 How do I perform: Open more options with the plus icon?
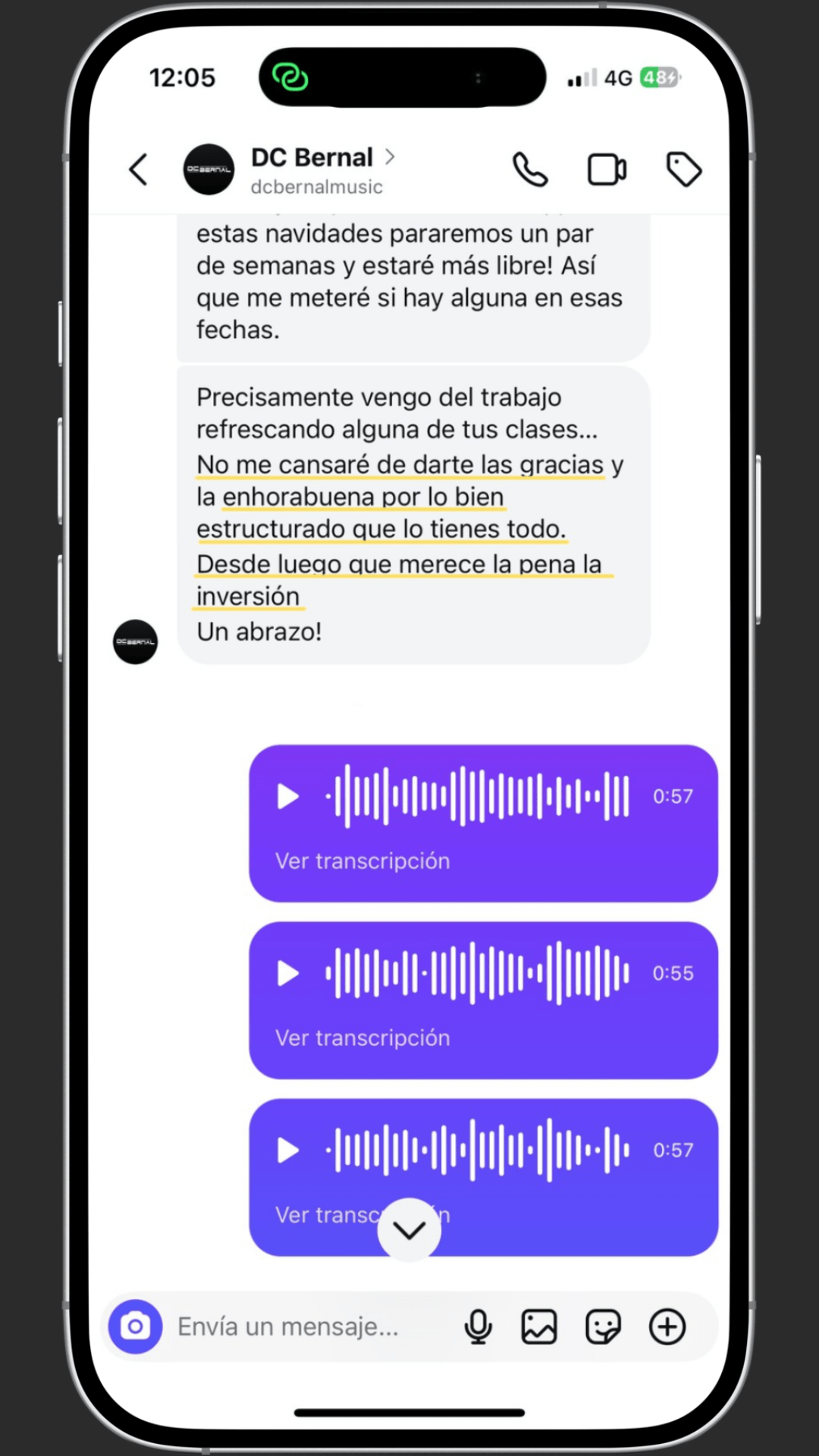pyautogui.click(x=667, y=1326)
